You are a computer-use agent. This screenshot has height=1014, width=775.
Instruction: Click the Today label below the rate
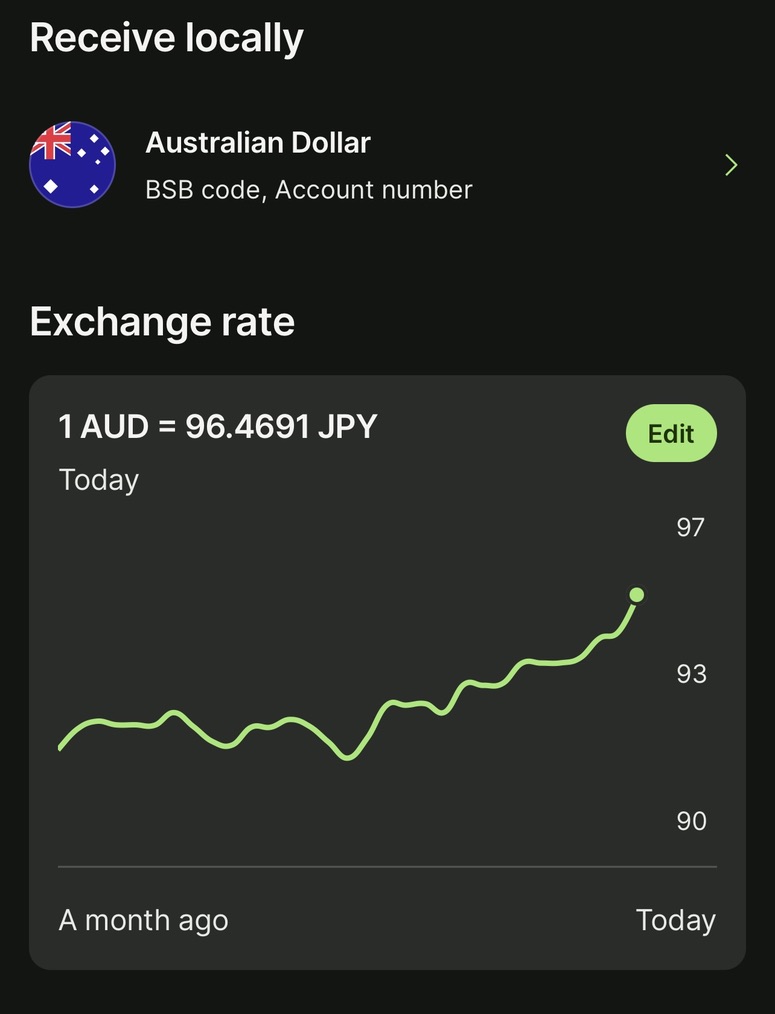pos(98,480)
